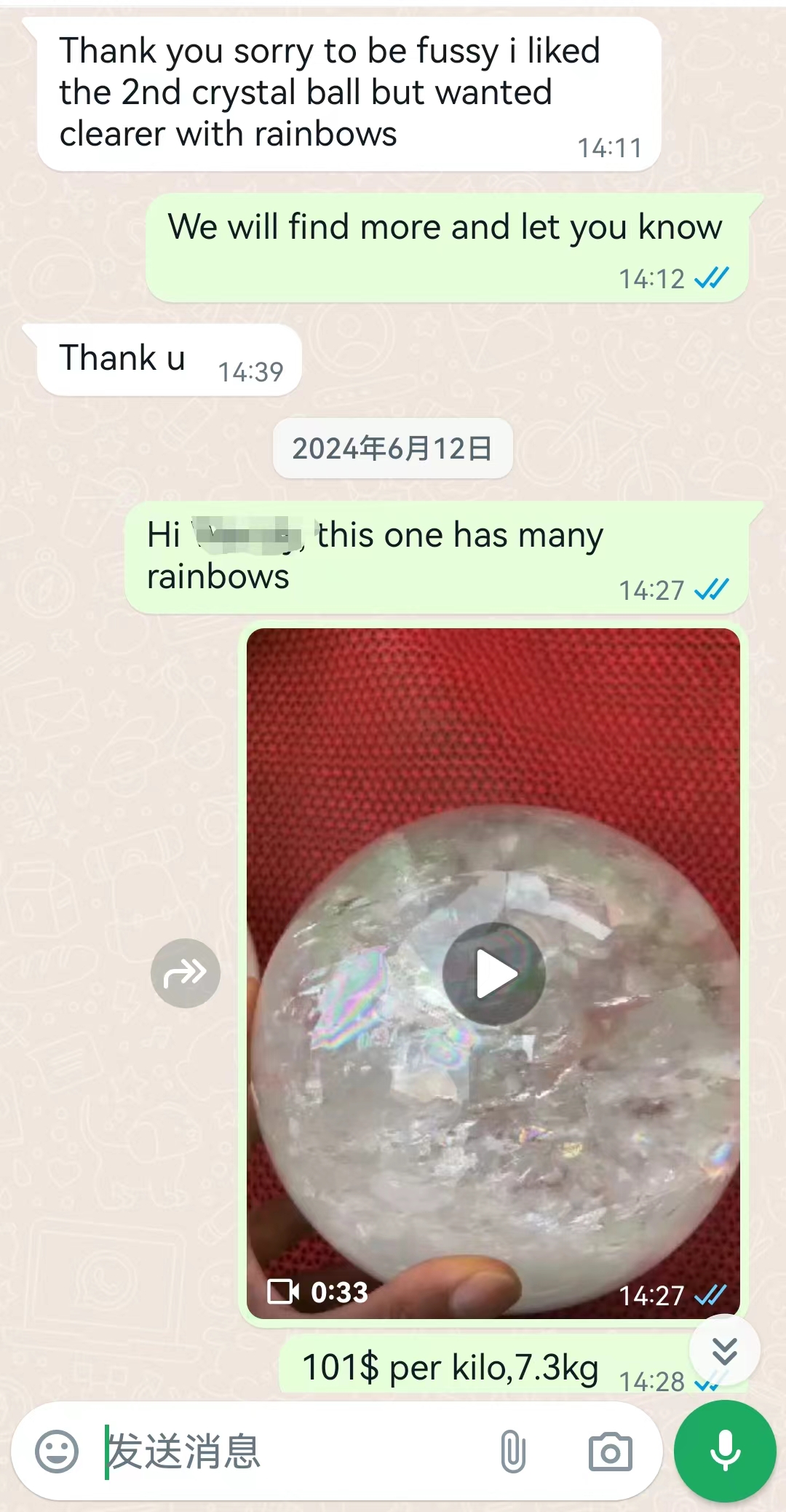Image resolution: width=786 pixels, height=1512 pixels.
Task: Play the crystal ball video
Action: click(494, 973)
